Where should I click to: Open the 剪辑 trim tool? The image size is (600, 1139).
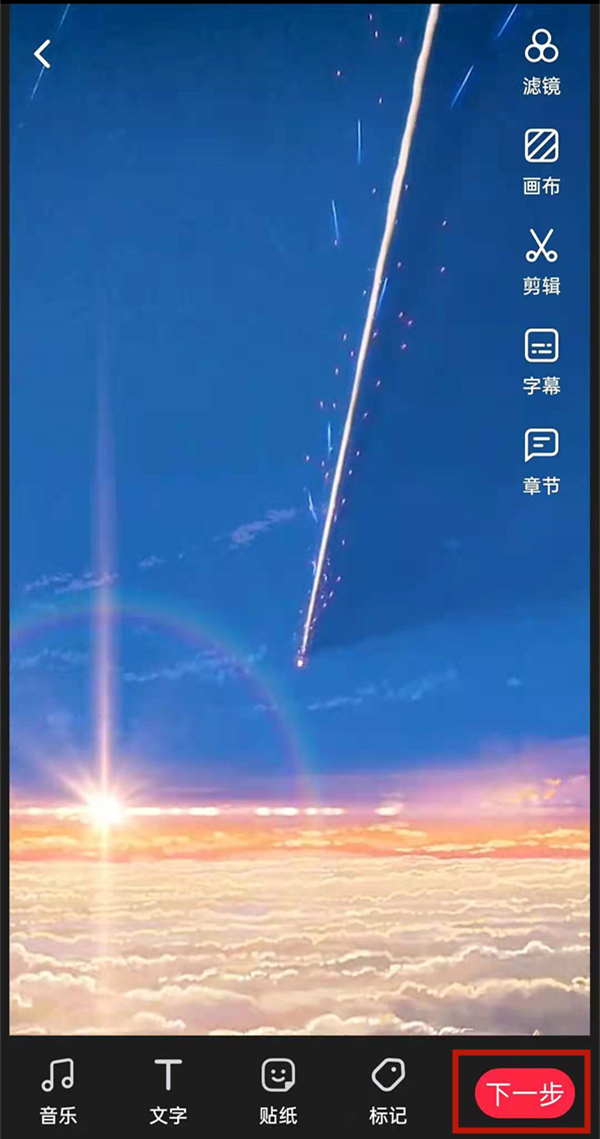(x=541, y=259)
